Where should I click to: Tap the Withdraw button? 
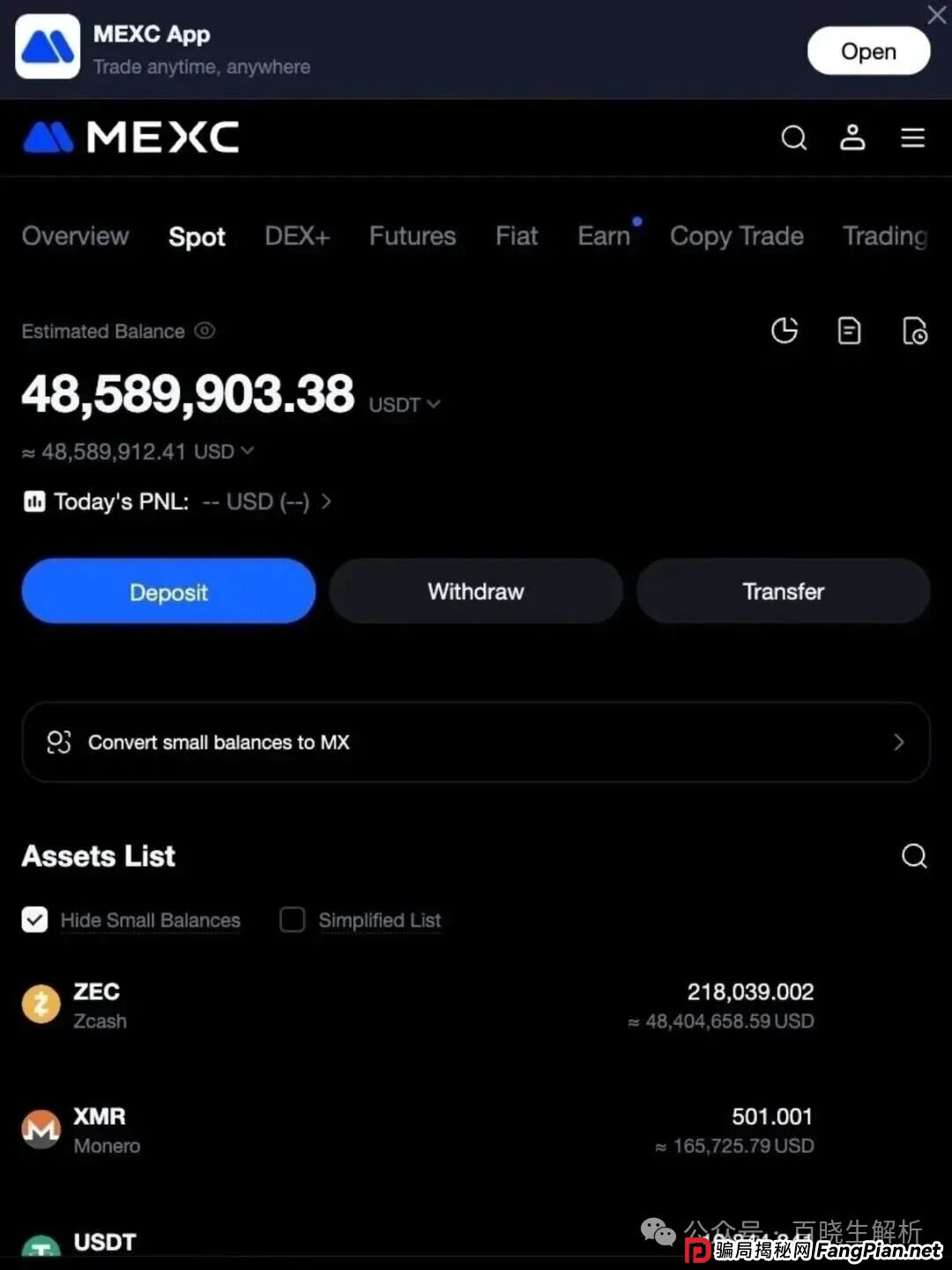476,592
